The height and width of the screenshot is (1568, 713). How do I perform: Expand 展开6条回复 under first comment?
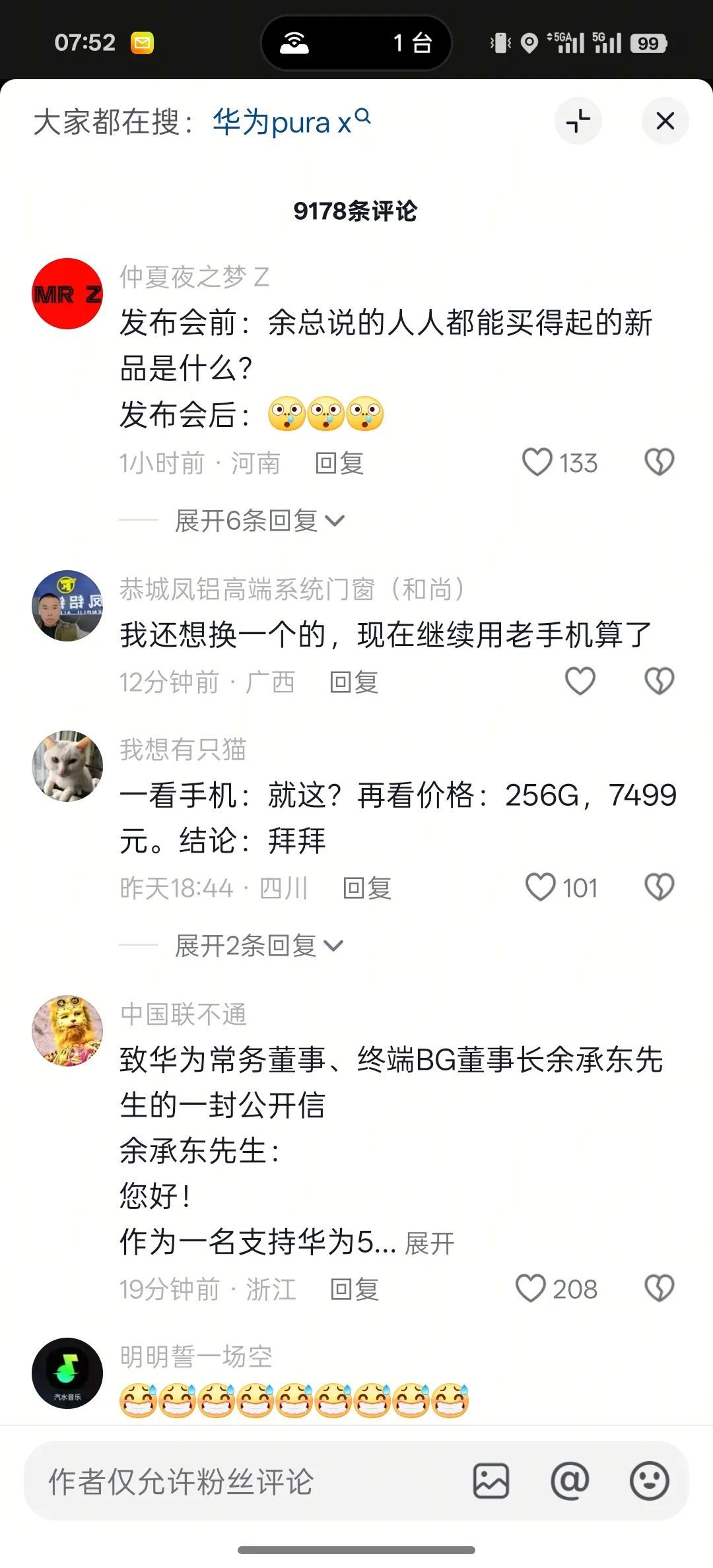[x=259, y=521]
